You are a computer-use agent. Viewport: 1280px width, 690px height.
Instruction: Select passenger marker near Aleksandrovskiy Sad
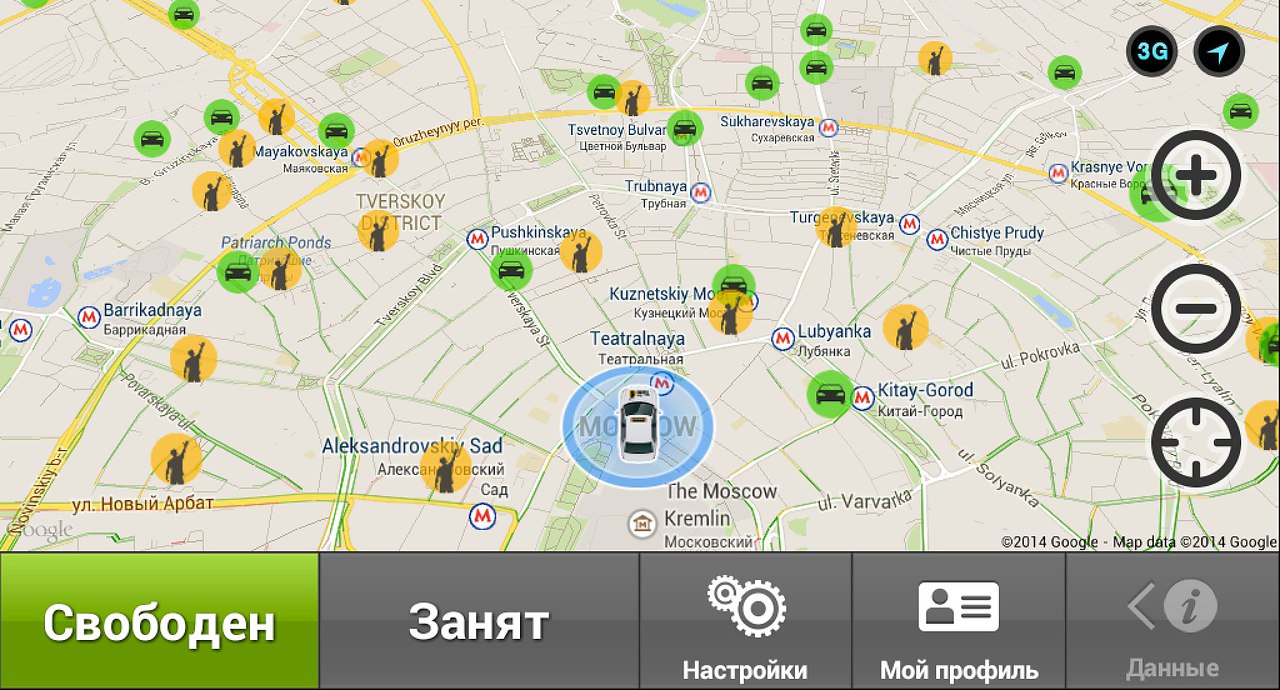(x=446, y=466)
